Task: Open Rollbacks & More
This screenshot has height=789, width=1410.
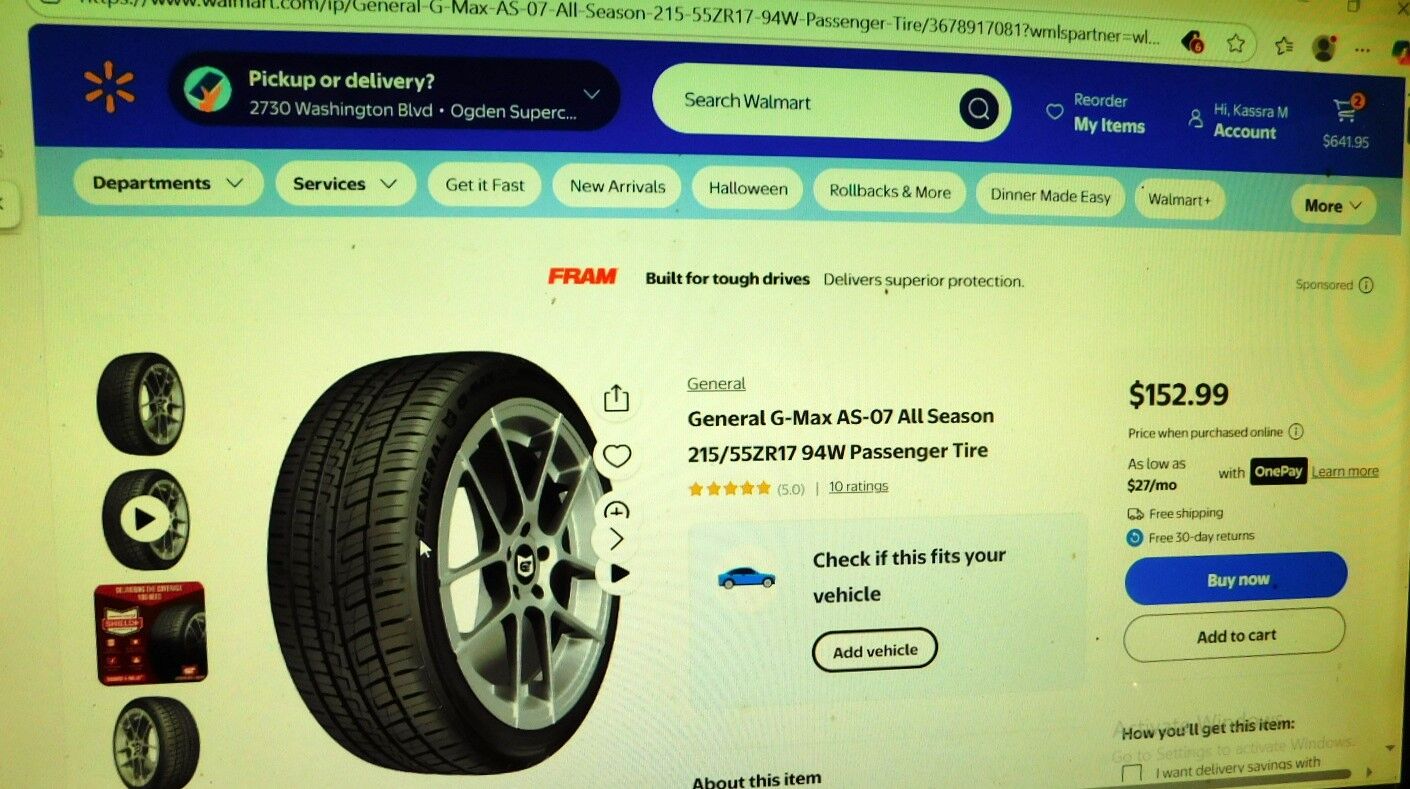Action: (x=889, y=192)
